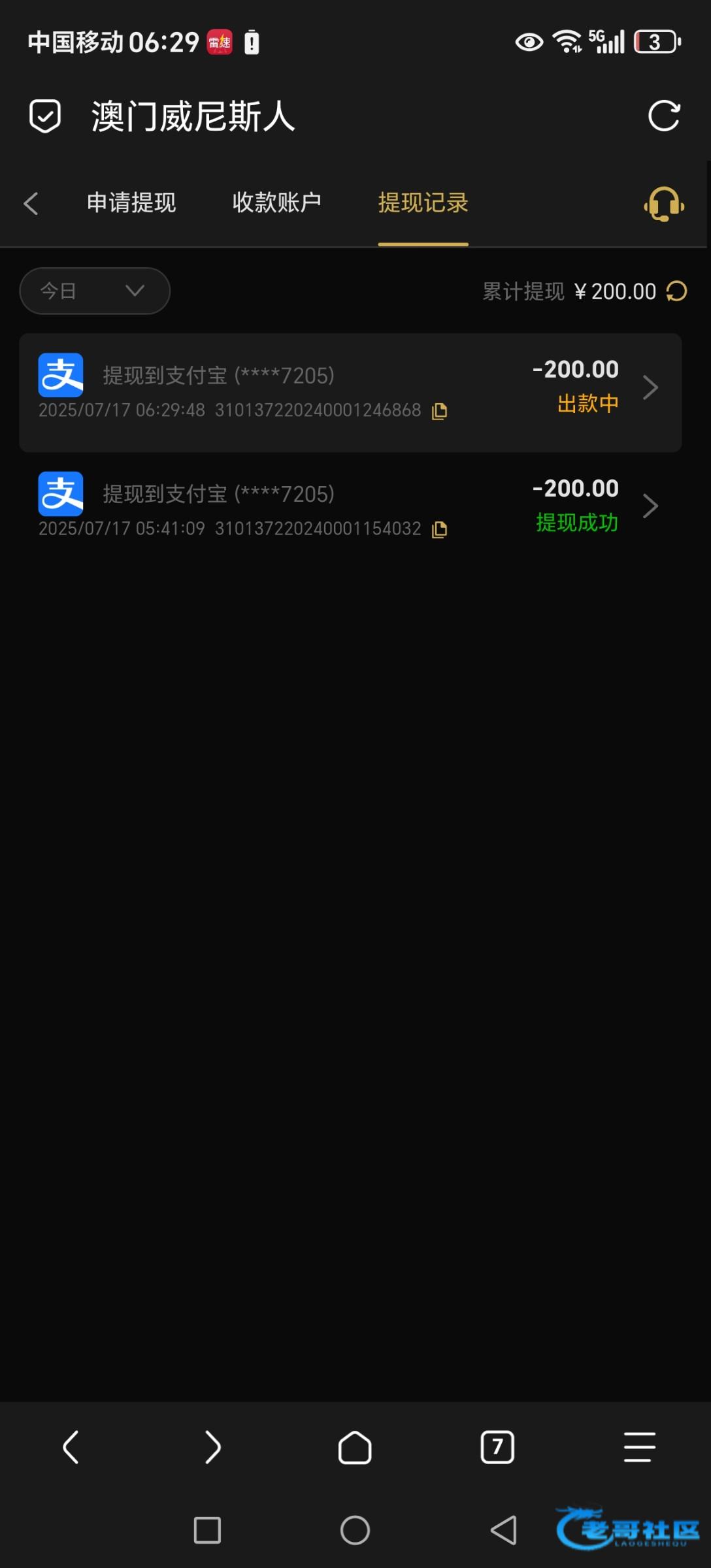Contact customer service via headset icon
The width and height of the screenshot is (711, 1568).
click(x=664, y=204)
